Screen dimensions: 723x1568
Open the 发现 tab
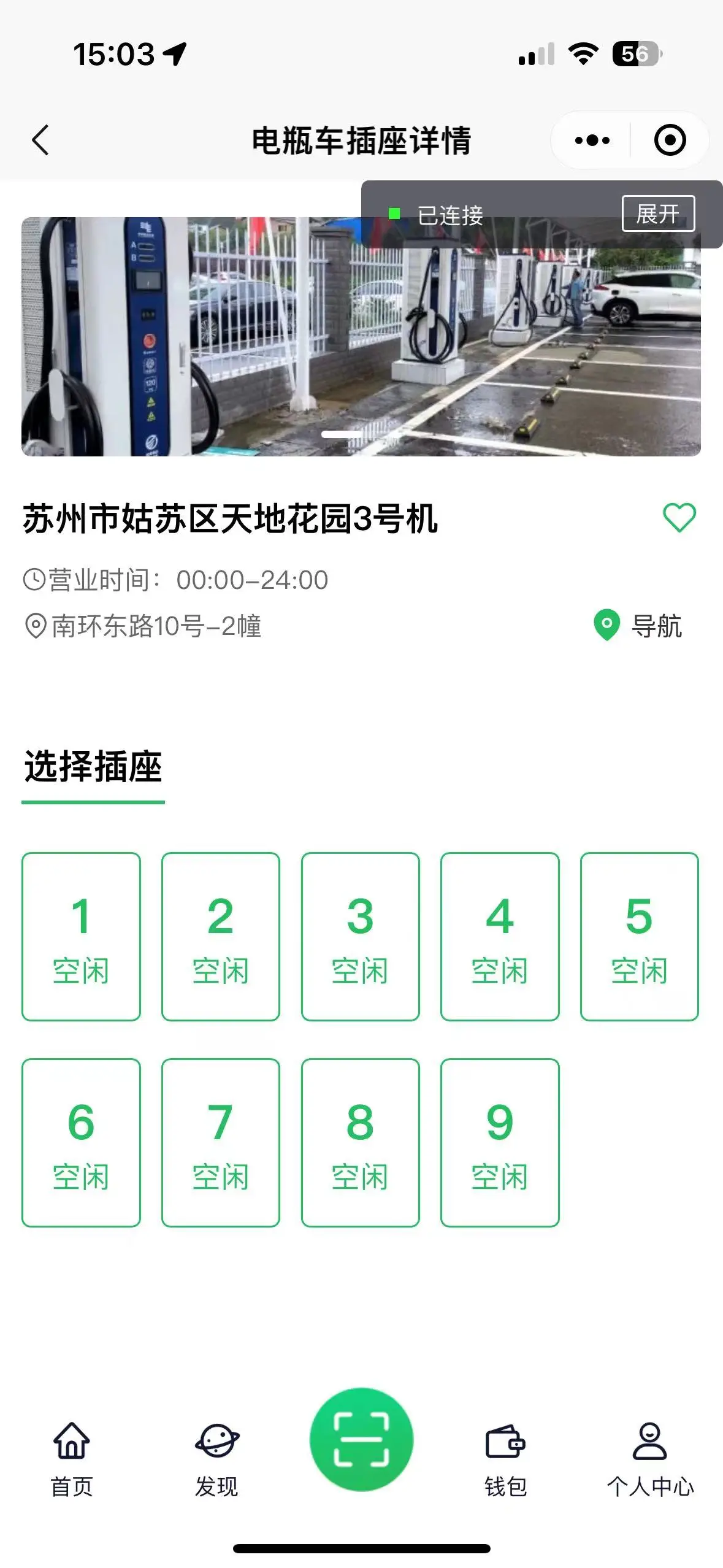pyautogui.click(x=216, y=1459)
